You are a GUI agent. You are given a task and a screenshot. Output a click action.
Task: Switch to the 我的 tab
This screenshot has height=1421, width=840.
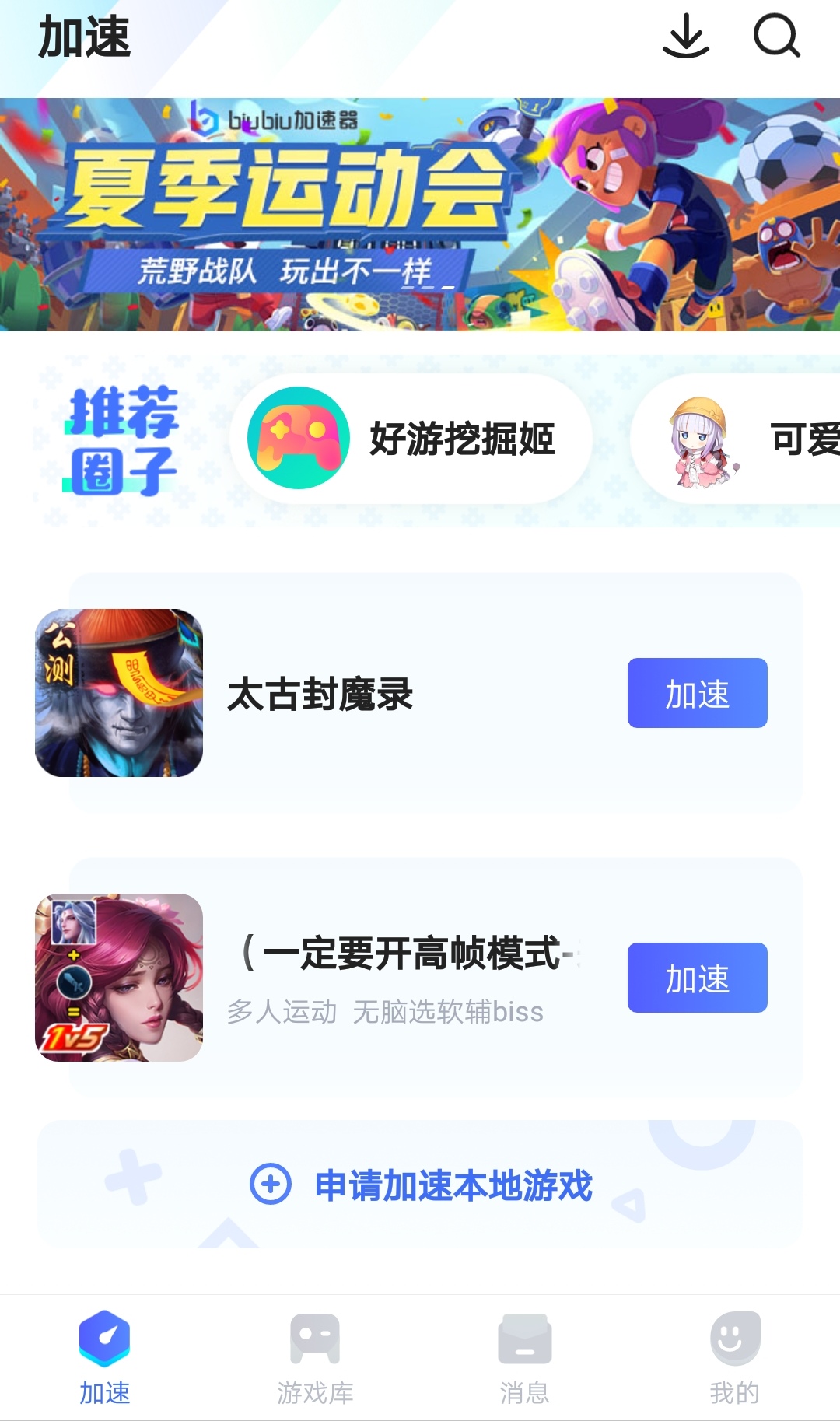(x=734, y=1358)
